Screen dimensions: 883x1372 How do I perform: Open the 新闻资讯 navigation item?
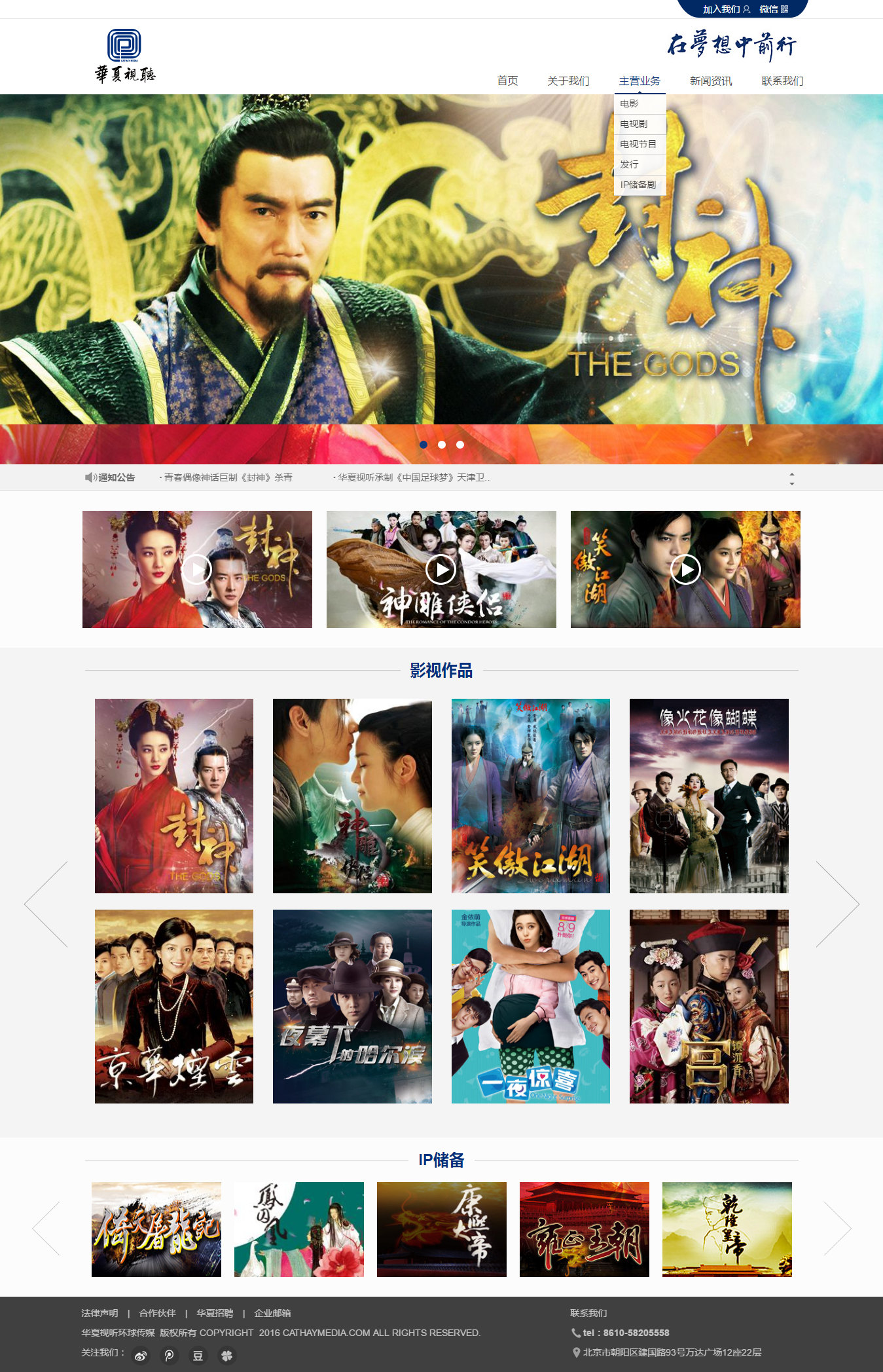710,81
